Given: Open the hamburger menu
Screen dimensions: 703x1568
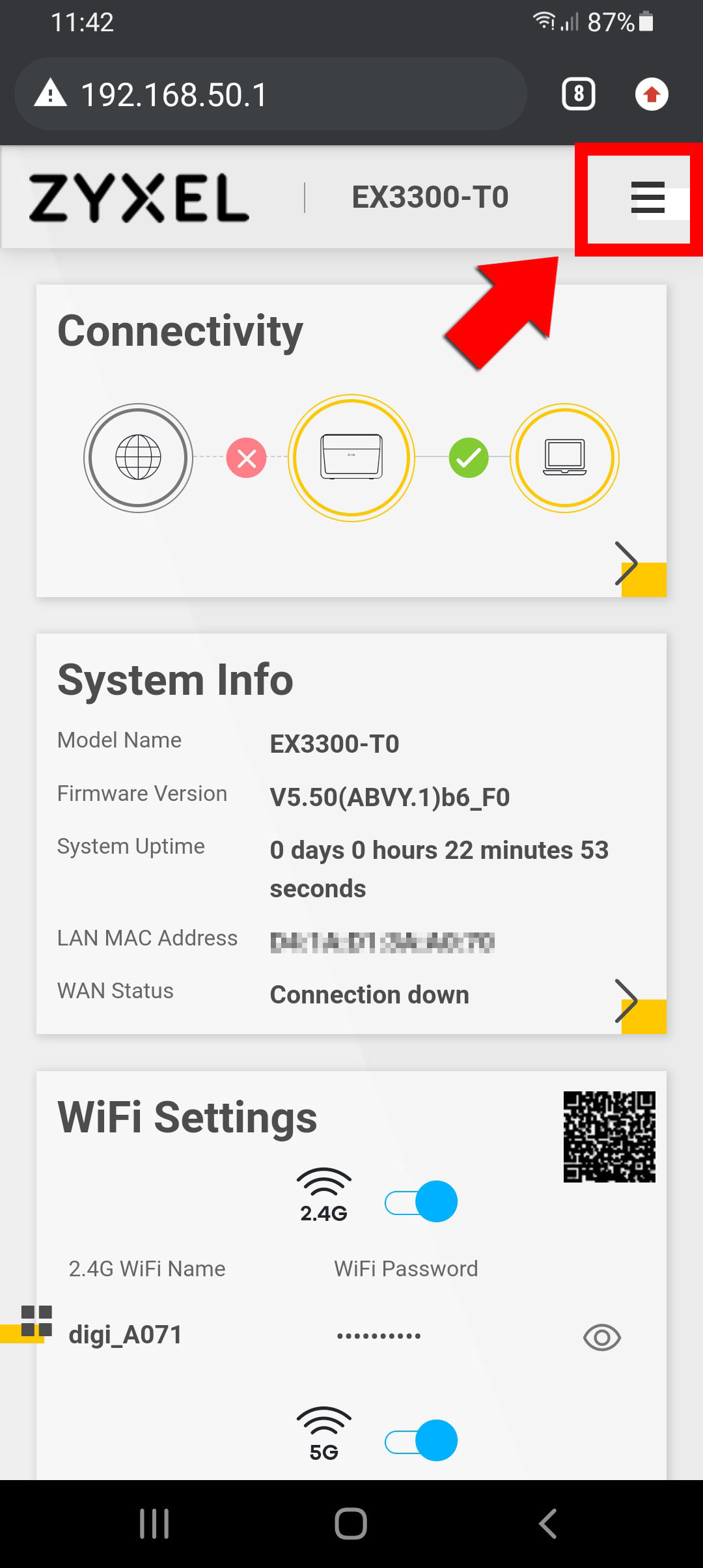Looking at the screenshot, I should (x=647, y=198).
